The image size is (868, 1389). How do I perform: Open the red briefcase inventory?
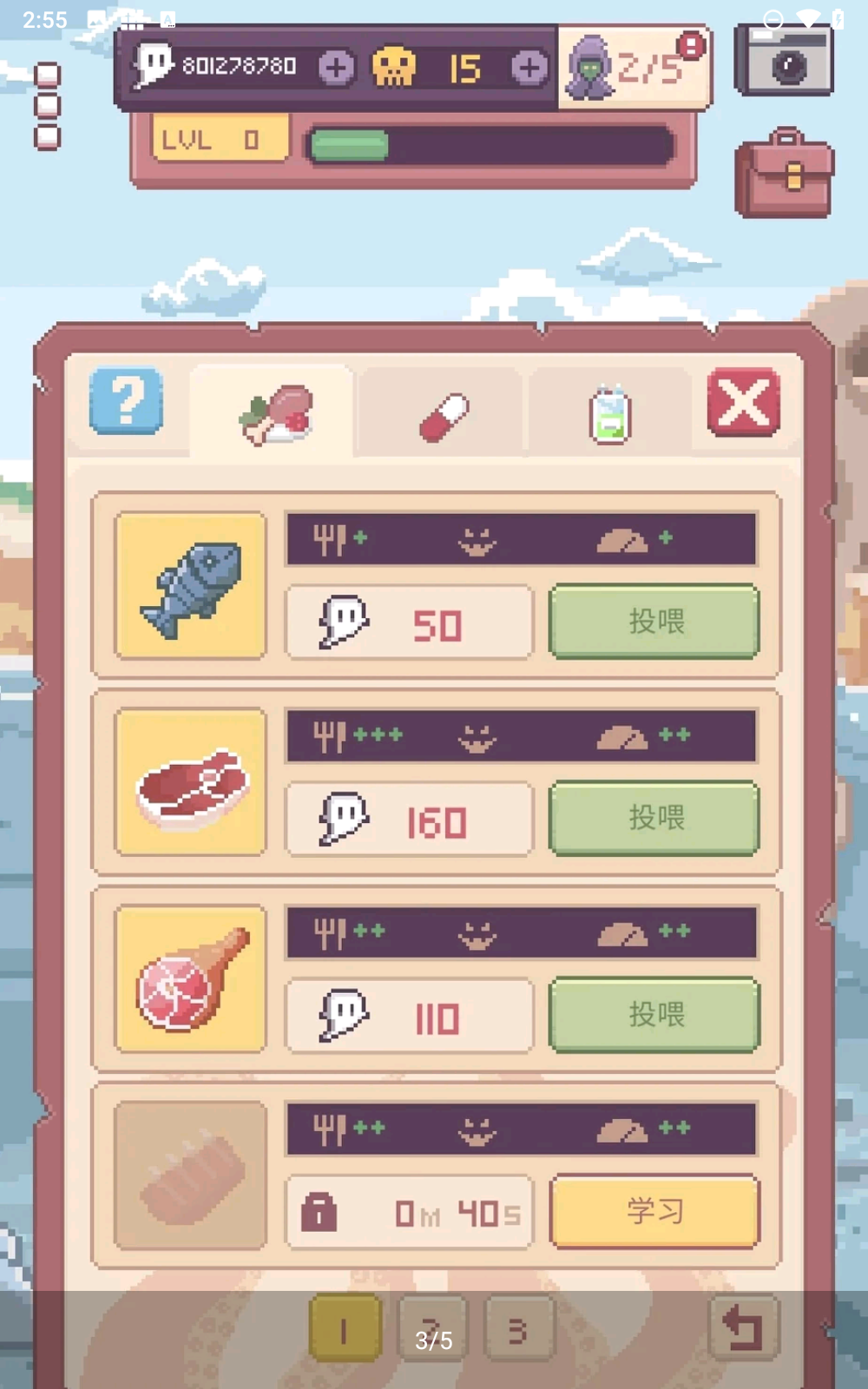784,174
